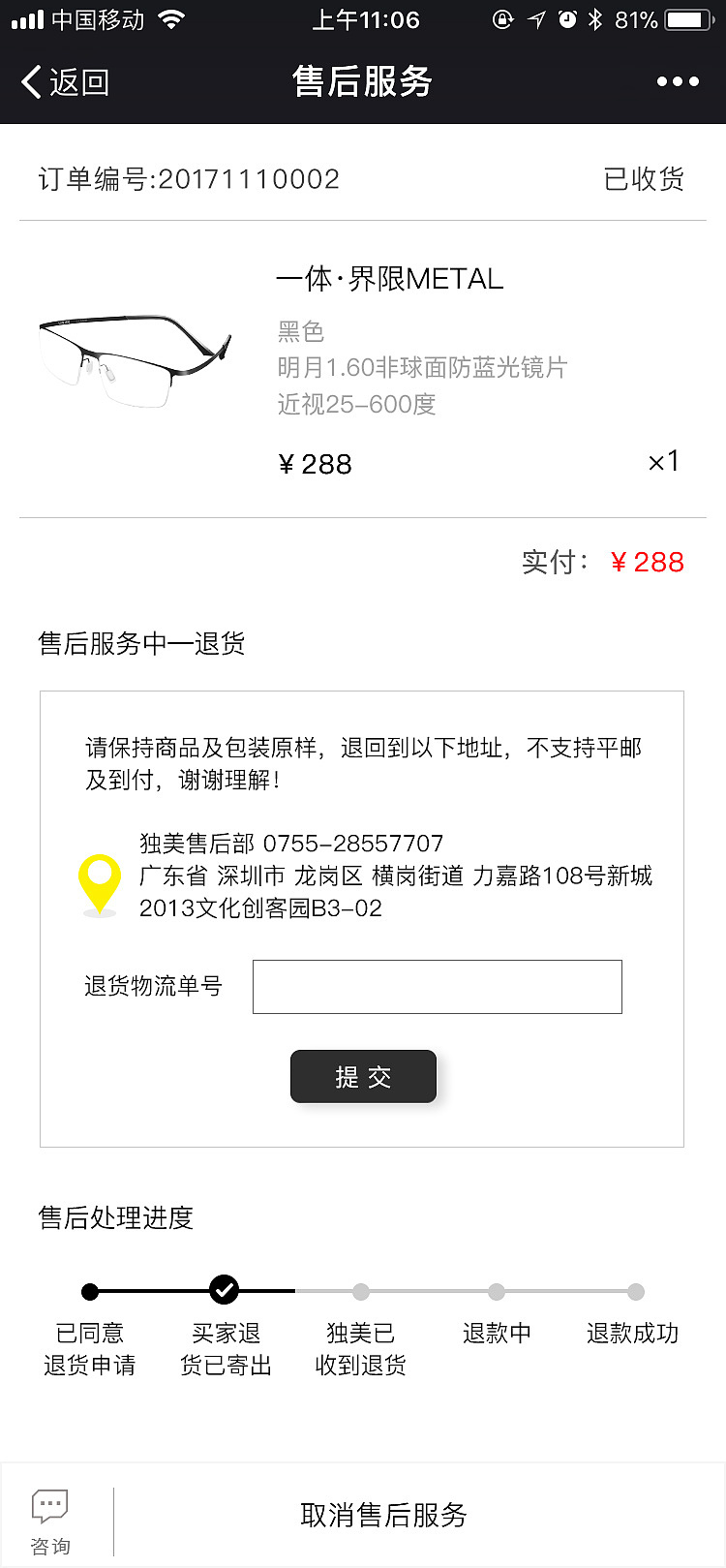Submit the return tracking number with 提交
Image resolution: width=726 pixels, height=1568 pixels.
click(363, 1076)
